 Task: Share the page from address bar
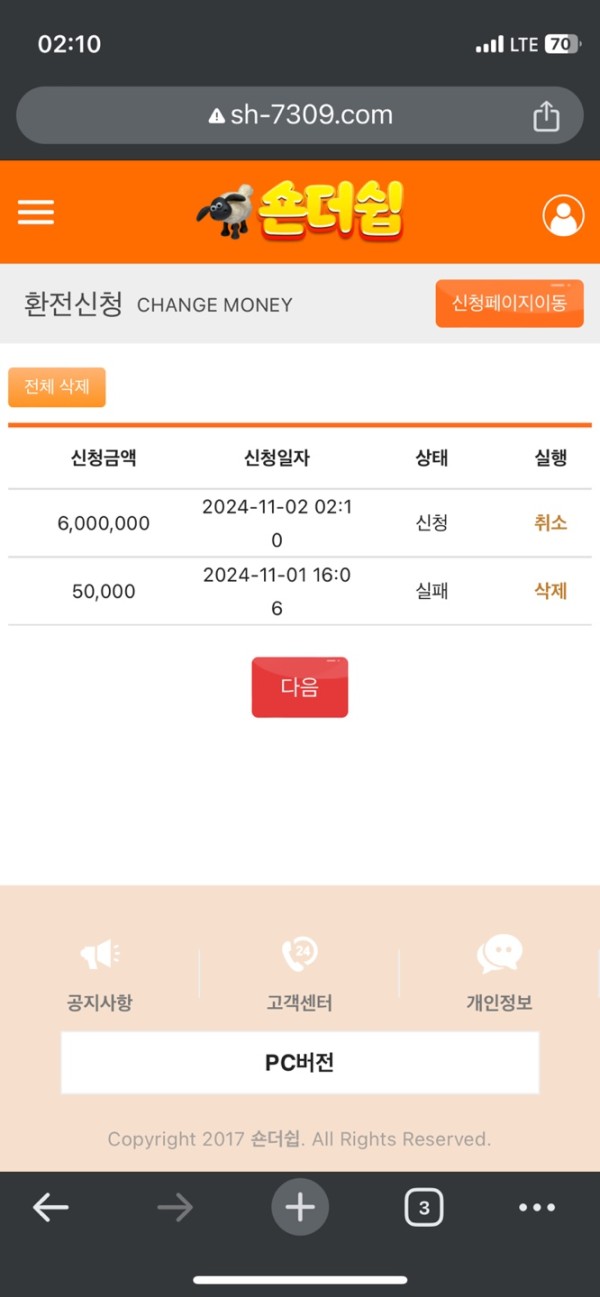(x=546, y=116)
